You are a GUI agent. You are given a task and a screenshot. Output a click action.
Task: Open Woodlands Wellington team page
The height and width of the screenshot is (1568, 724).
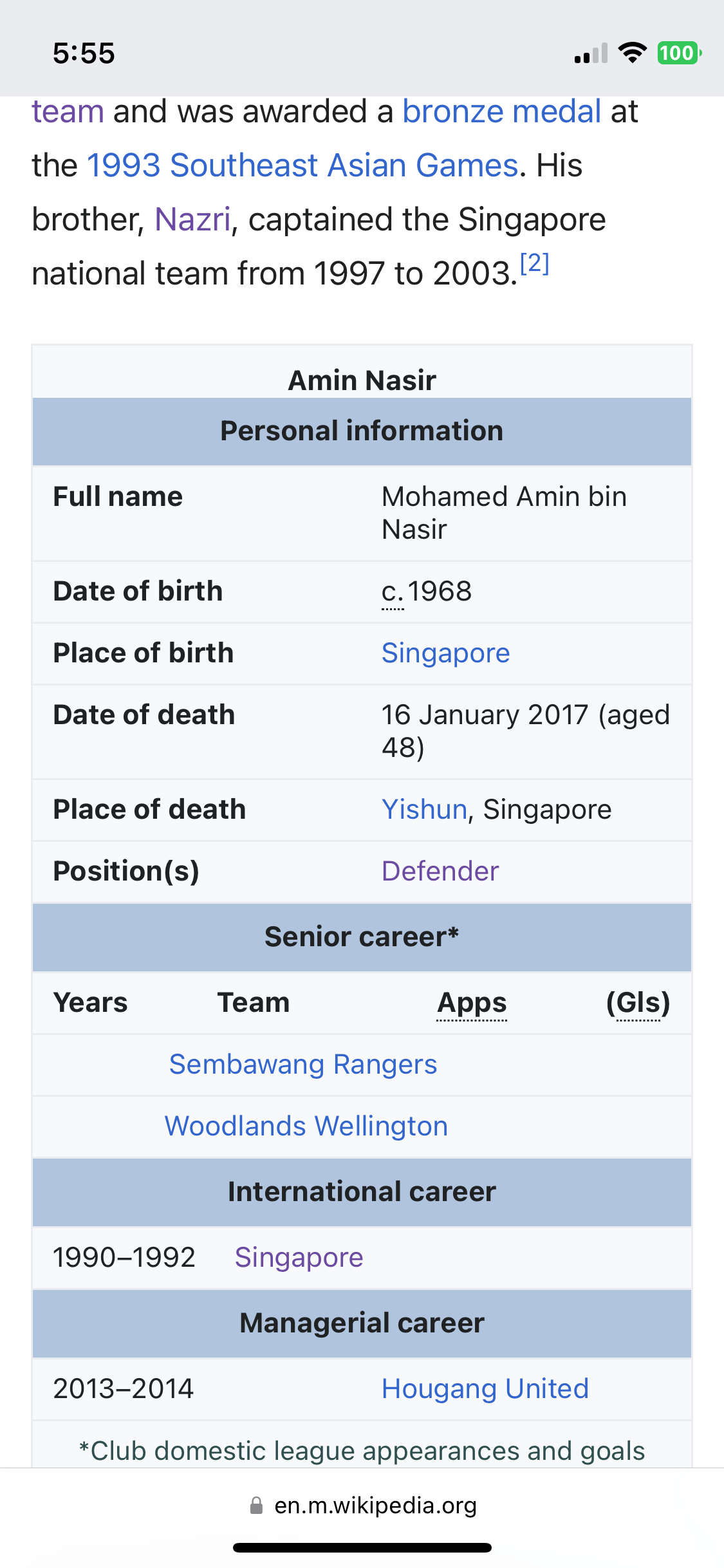[306, 1126]
